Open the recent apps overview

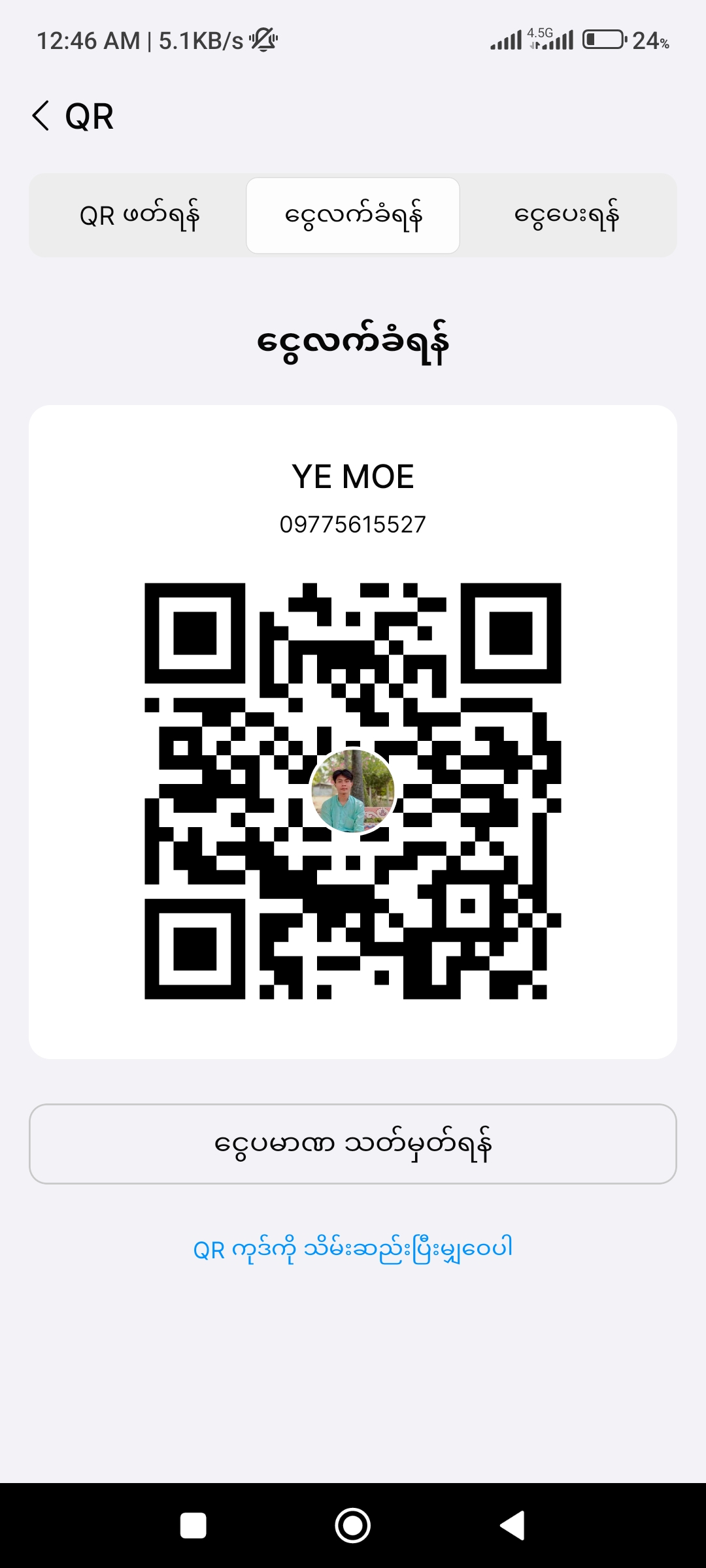193,1526
